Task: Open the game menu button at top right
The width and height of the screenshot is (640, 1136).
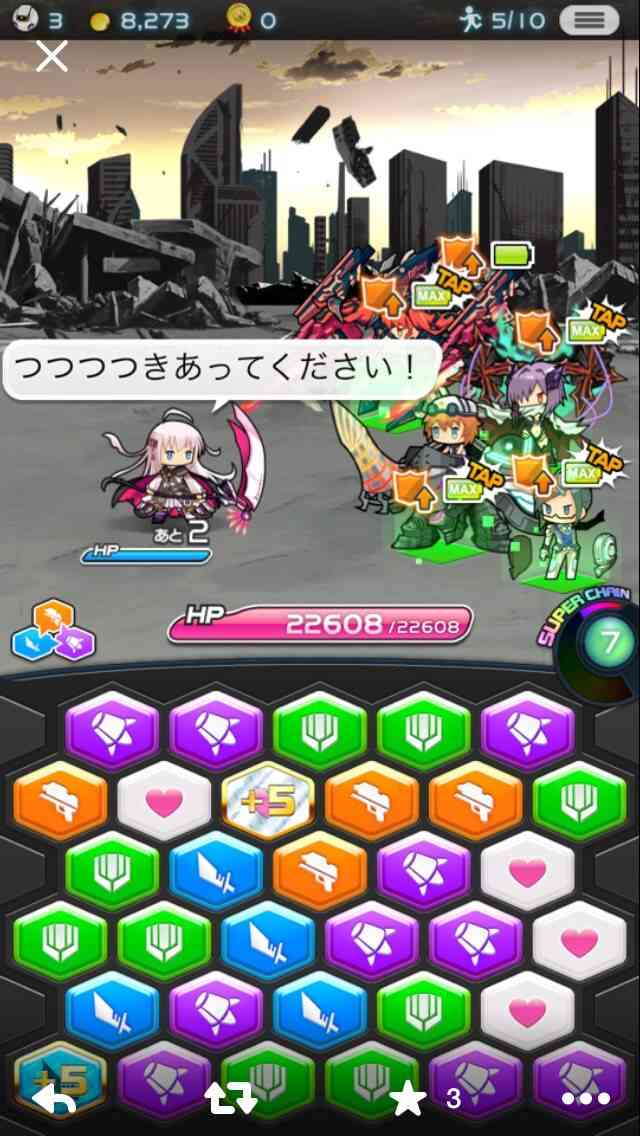Action: coord(589,20)
